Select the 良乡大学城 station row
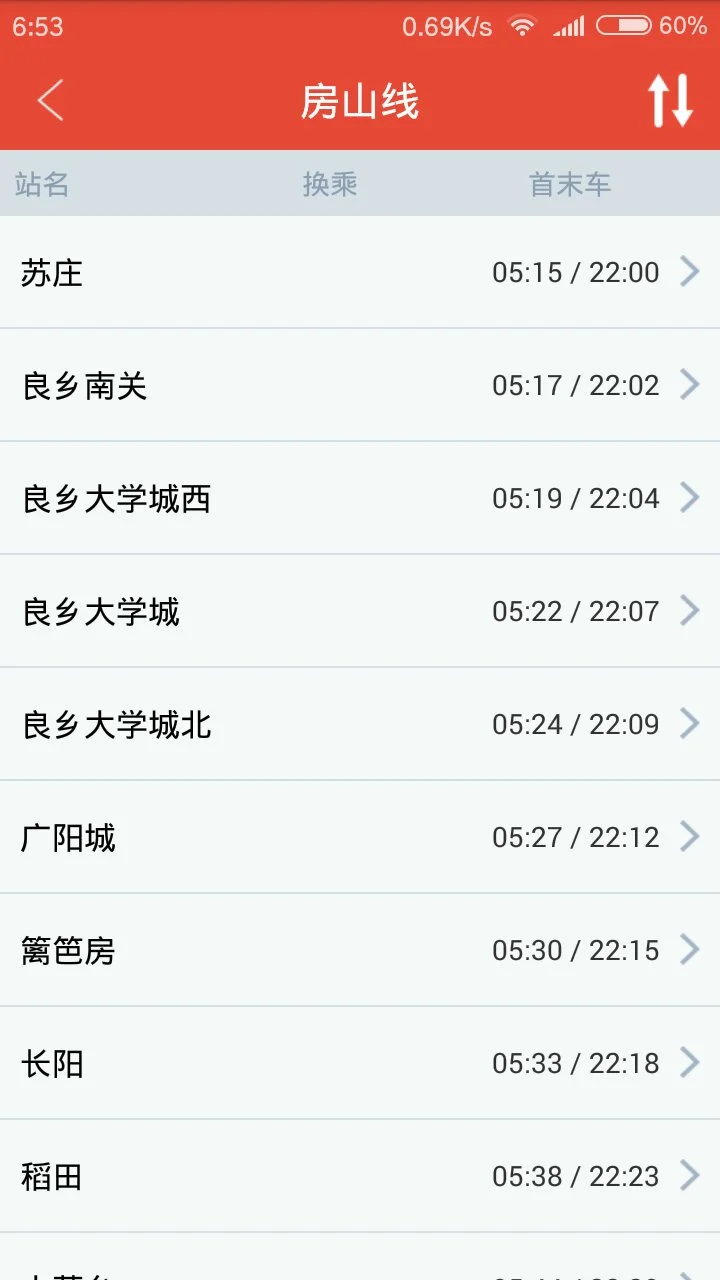The height and width of the screenshot is (1280, 720). [x=360, y=611]
